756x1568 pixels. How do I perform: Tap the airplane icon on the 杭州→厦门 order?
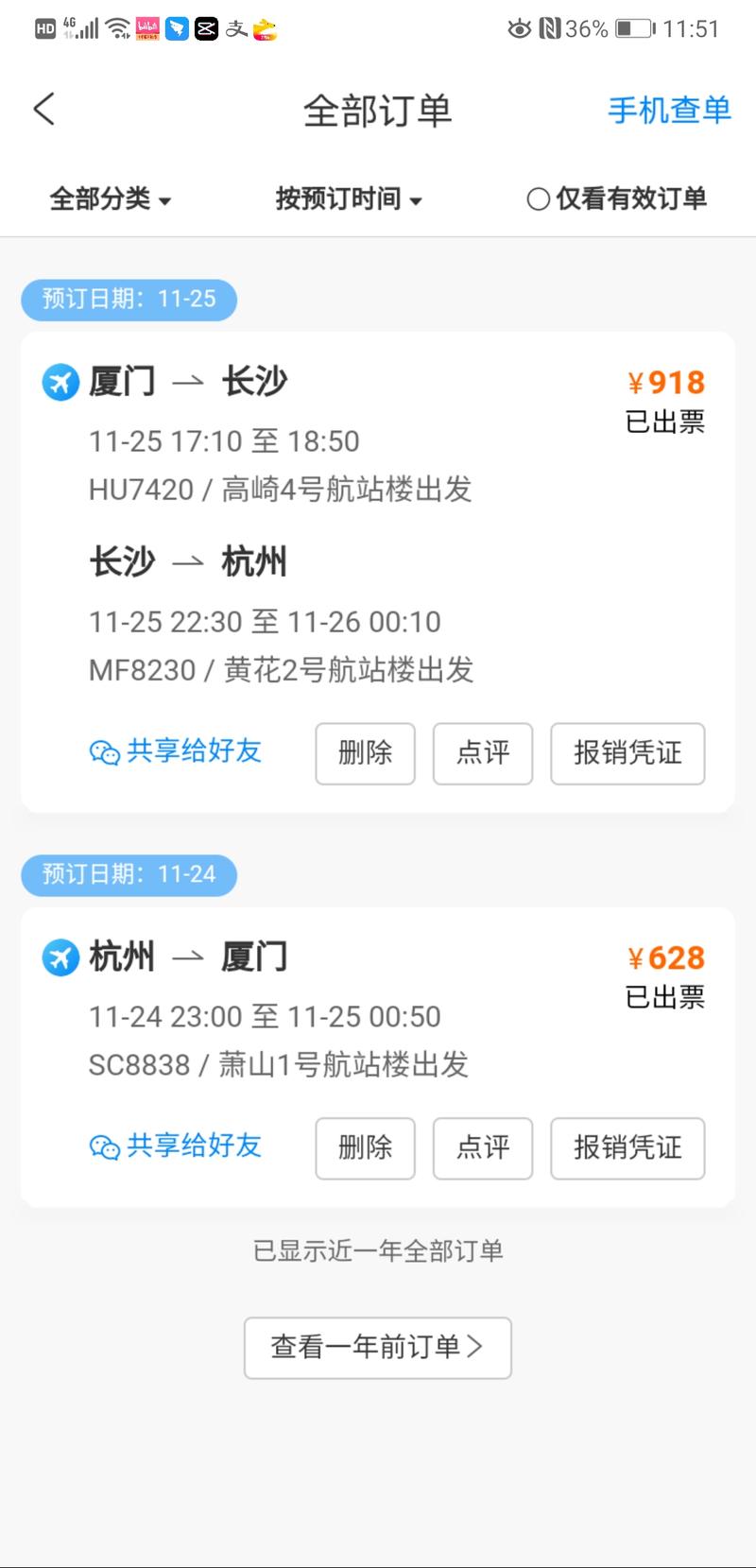pyautogui.click(x=60, y=957)
